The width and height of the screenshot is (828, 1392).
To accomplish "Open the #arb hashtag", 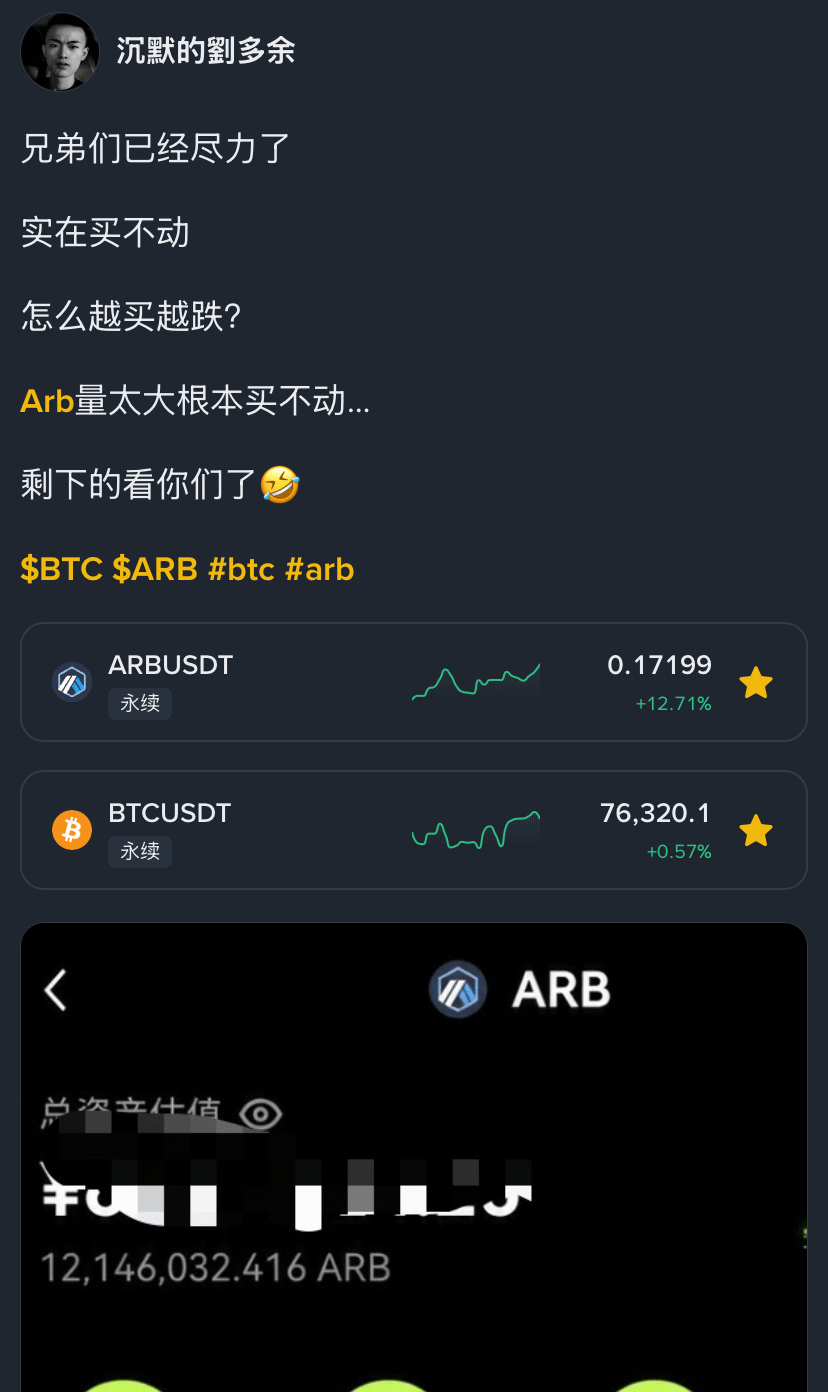I will click(320, 569).
